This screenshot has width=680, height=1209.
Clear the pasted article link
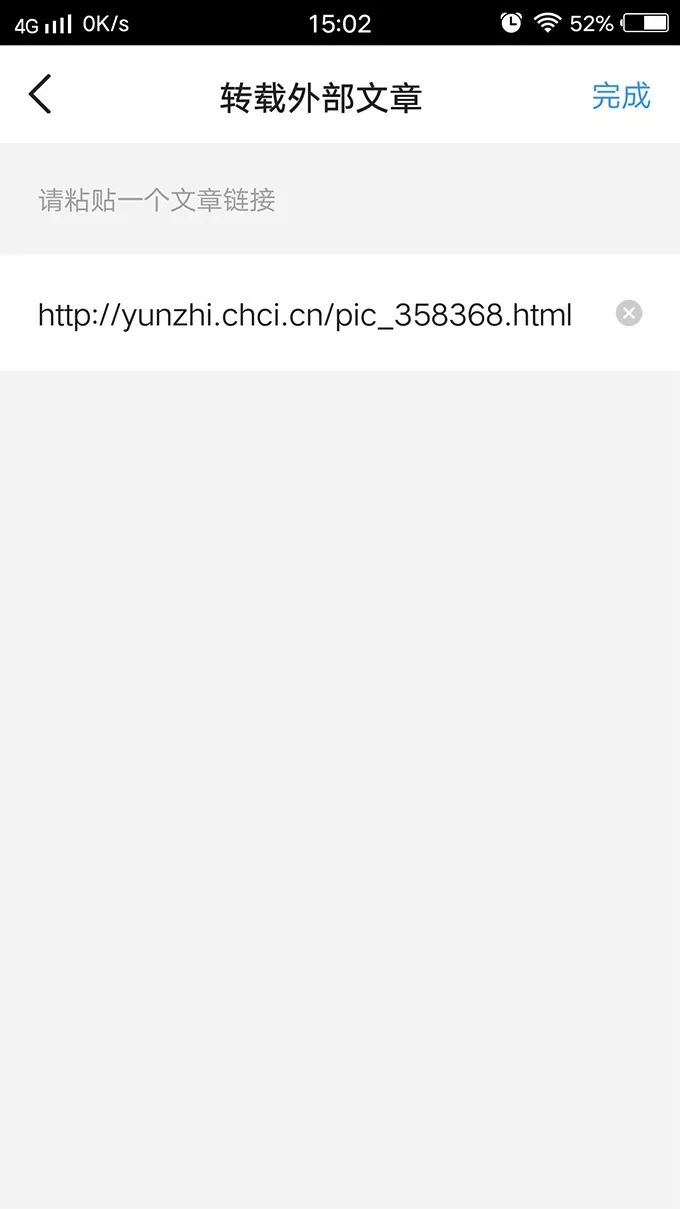pyautogui.click(x=628, y=314)
